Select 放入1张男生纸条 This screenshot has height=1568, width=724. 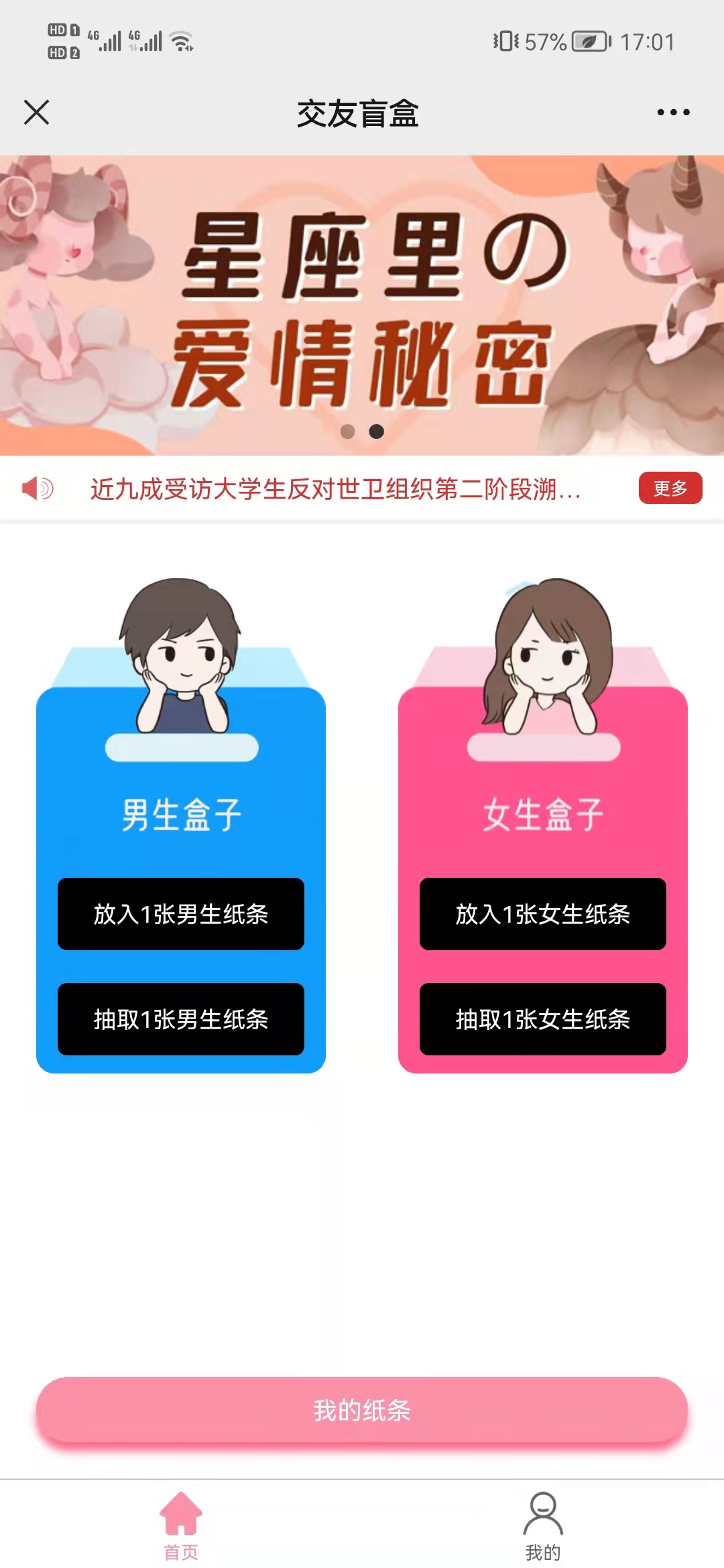tap(181, 914)
